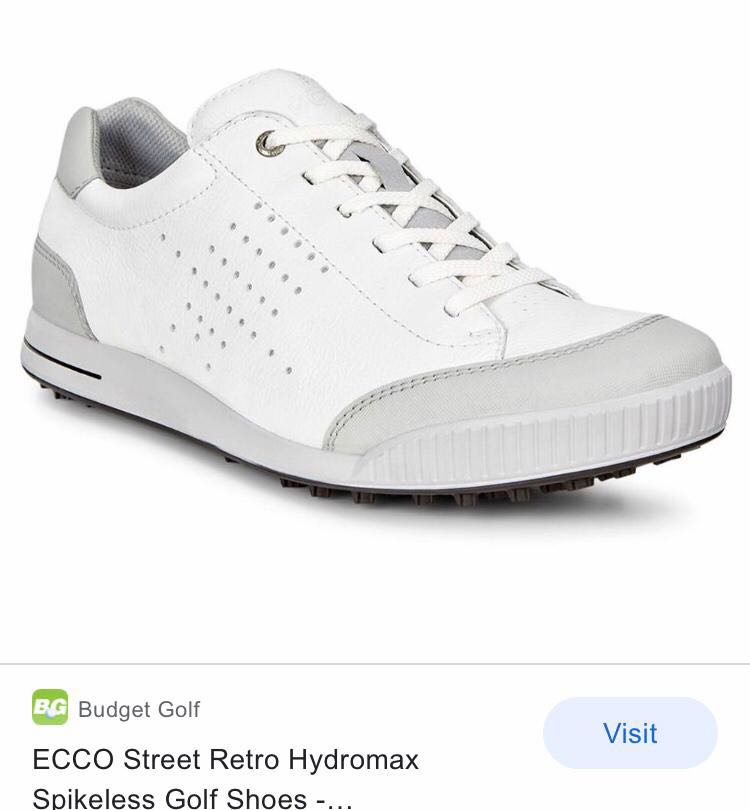Open the Budget Golf source site
Viewport: 750px width, 810px height.
(x=138, y=709)
